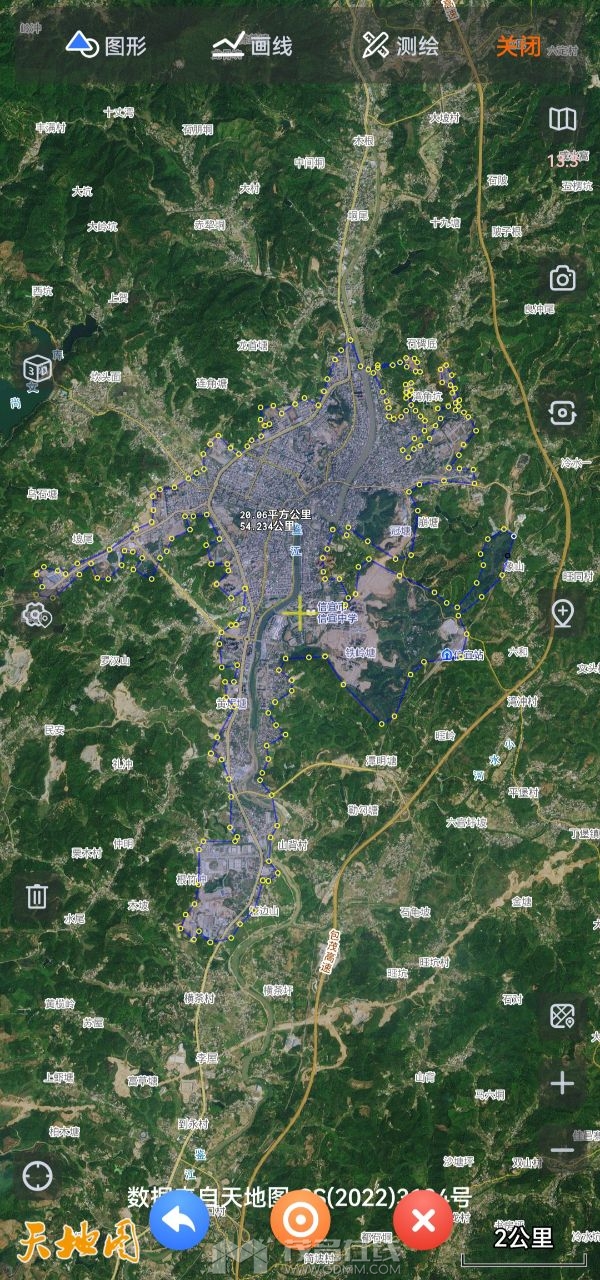
Task: Zoom in with the plus button
Action: 563,1083
